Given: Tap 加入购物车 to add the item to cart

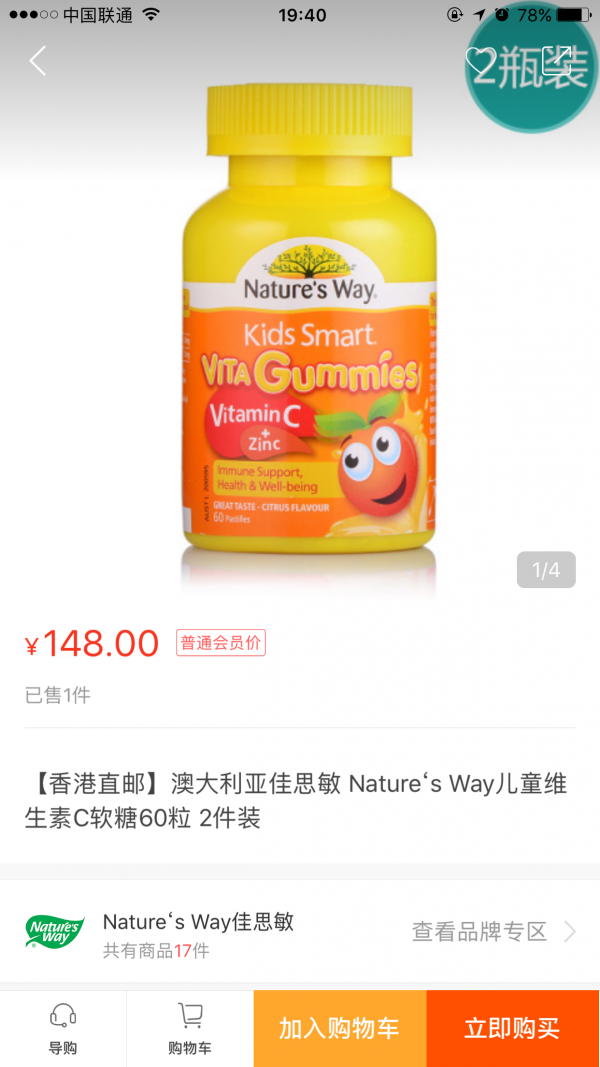Looking at the screenshot, I should click(340, 1028).
